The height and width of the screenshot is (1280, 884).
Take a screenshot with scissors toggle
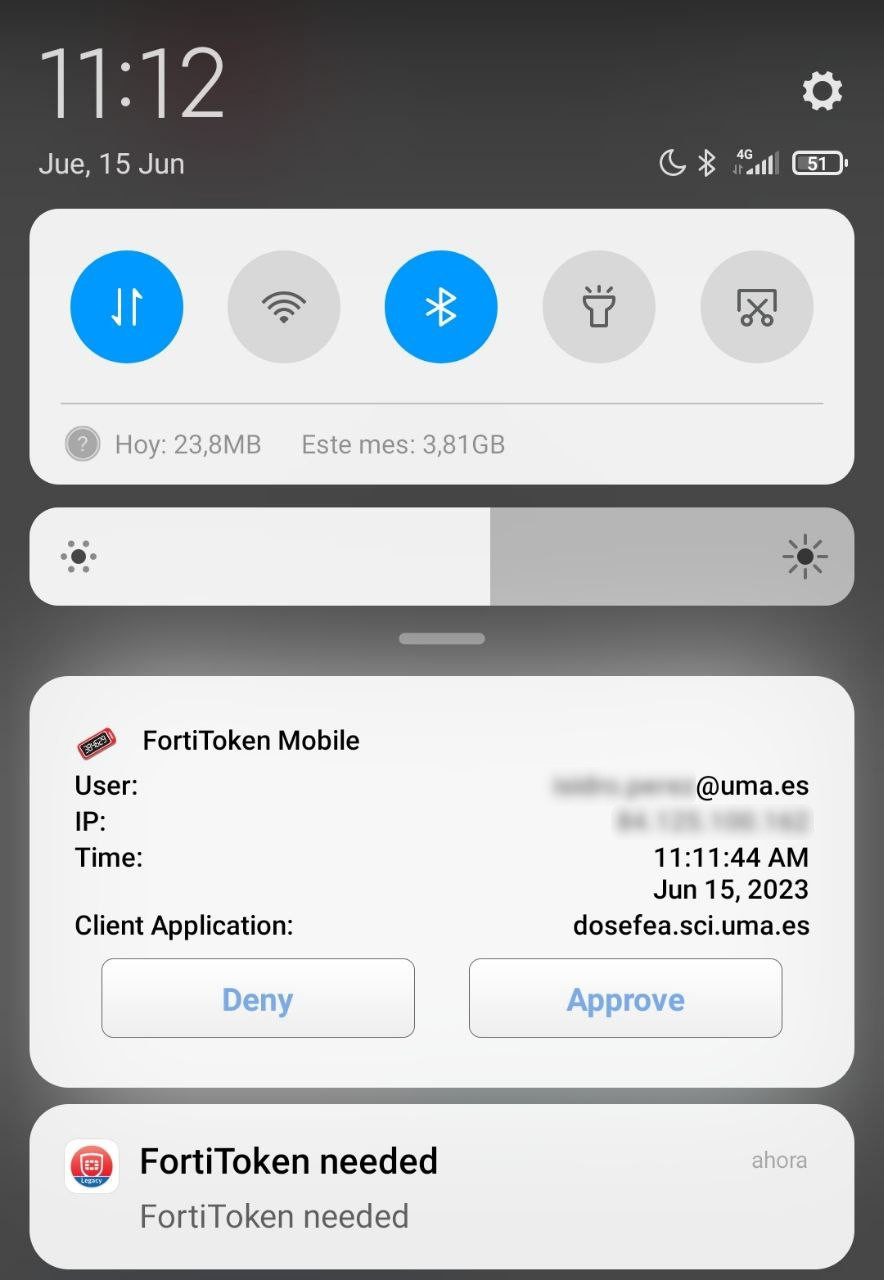click(756, 307)
